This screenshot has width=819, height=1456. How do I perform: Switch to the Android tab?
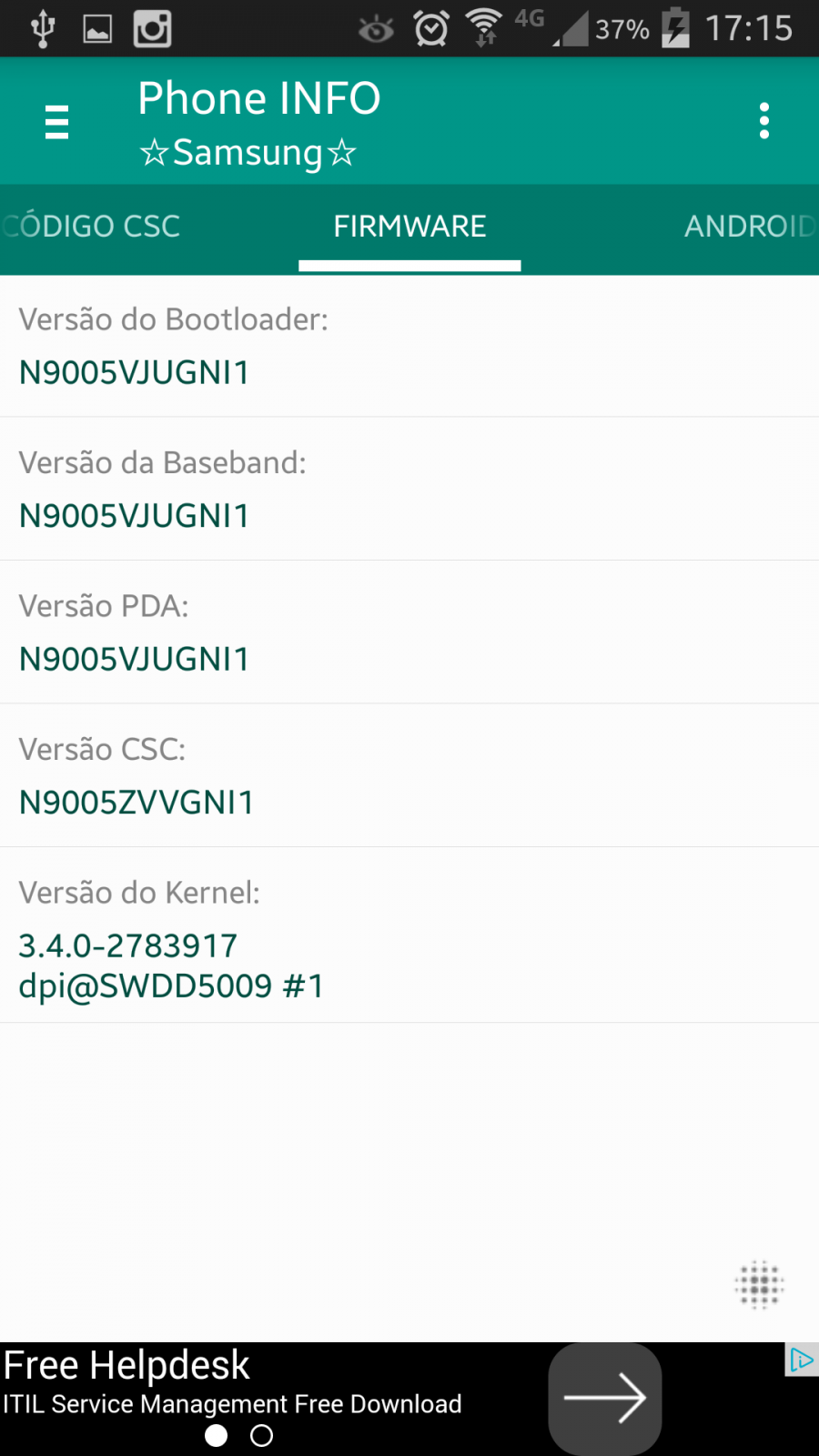(751, 227)
